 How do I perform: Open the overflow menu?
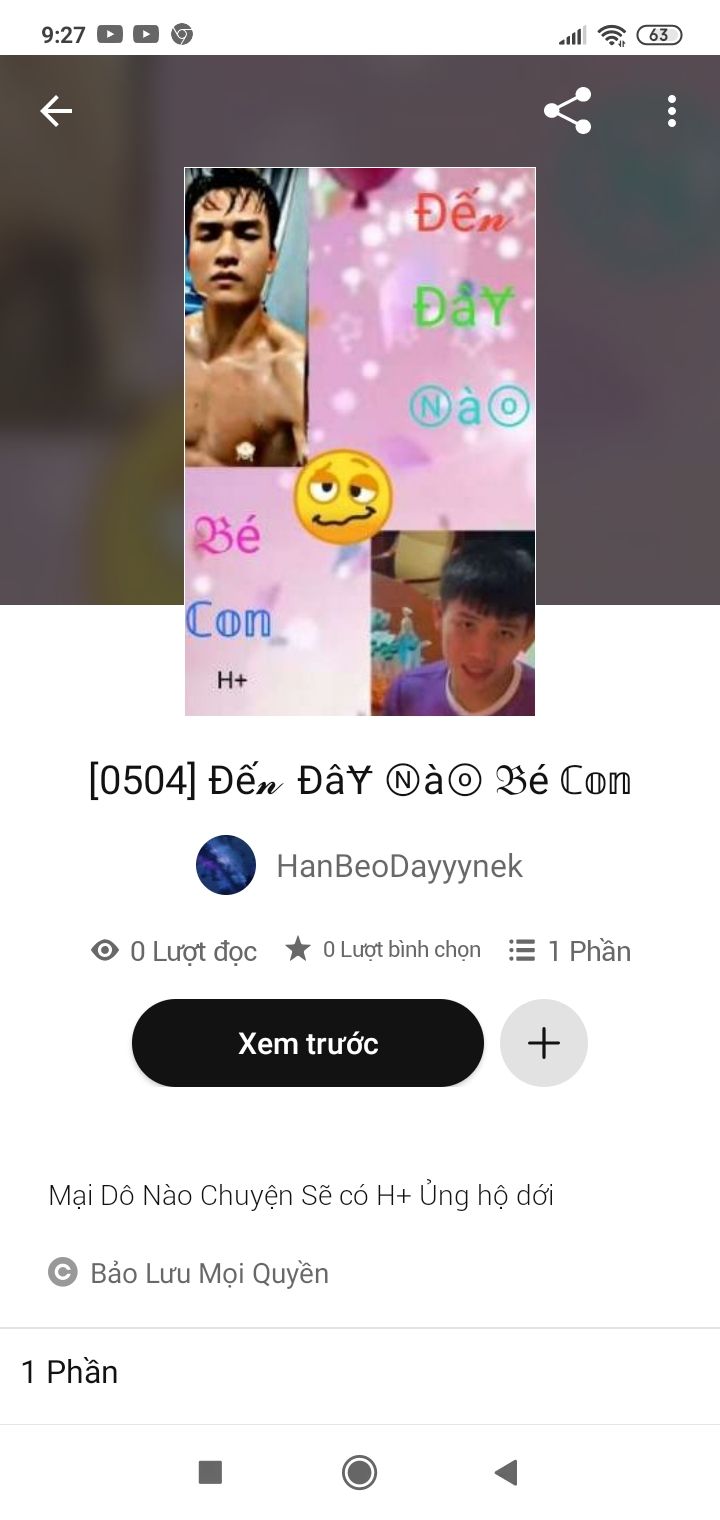[x=672, y=111]
